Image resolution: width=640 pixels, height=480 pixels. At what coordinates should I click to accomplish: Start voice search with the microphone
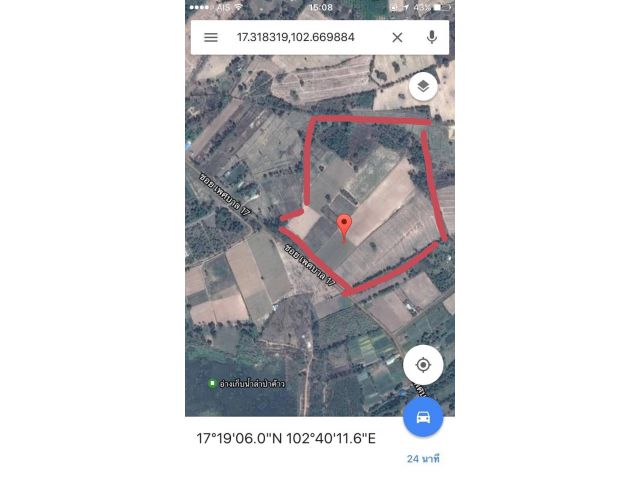pyautogui.click(x=431, y=37)
